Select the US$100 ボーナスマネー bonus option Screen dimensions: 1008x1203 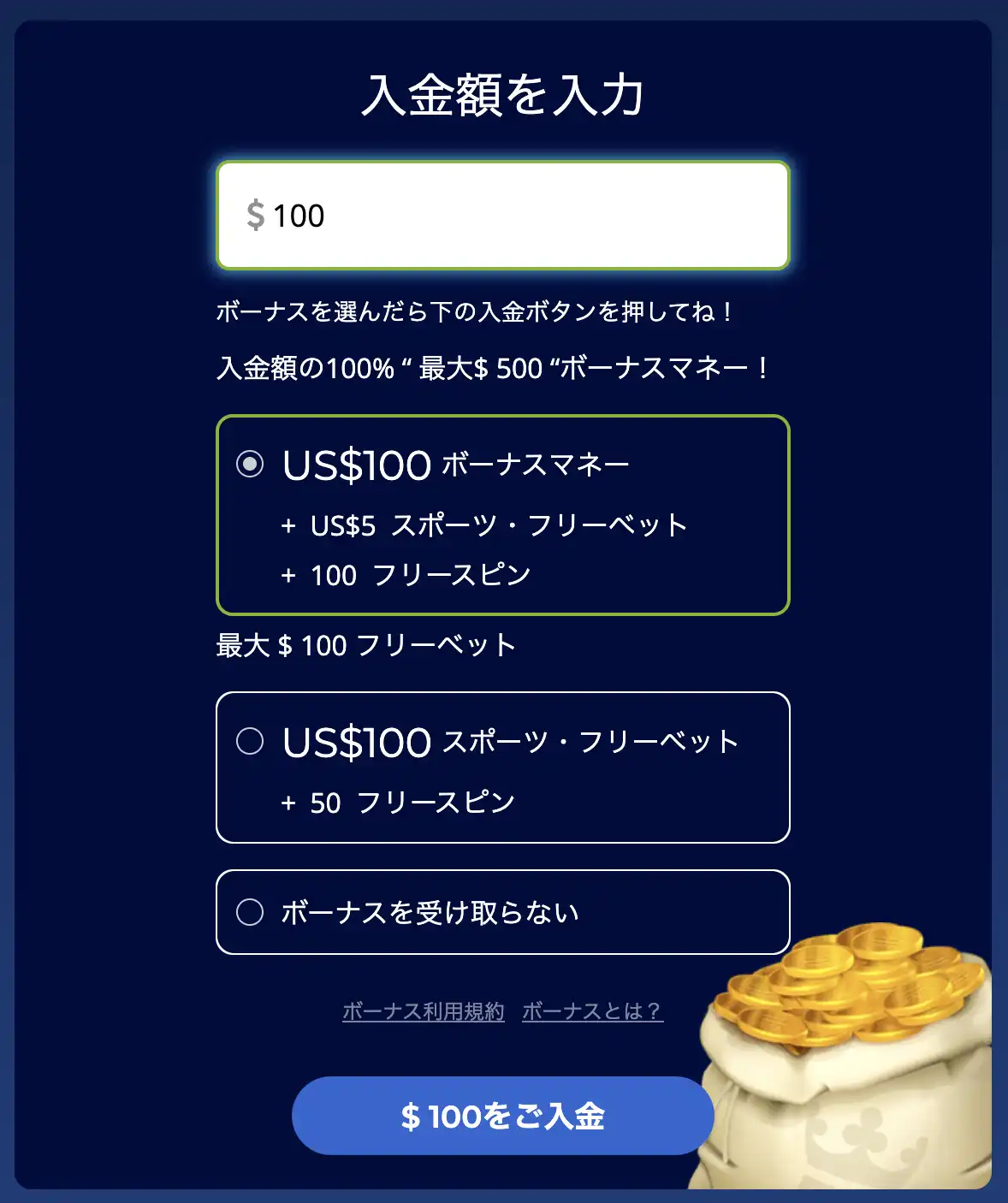click(250, 465)
